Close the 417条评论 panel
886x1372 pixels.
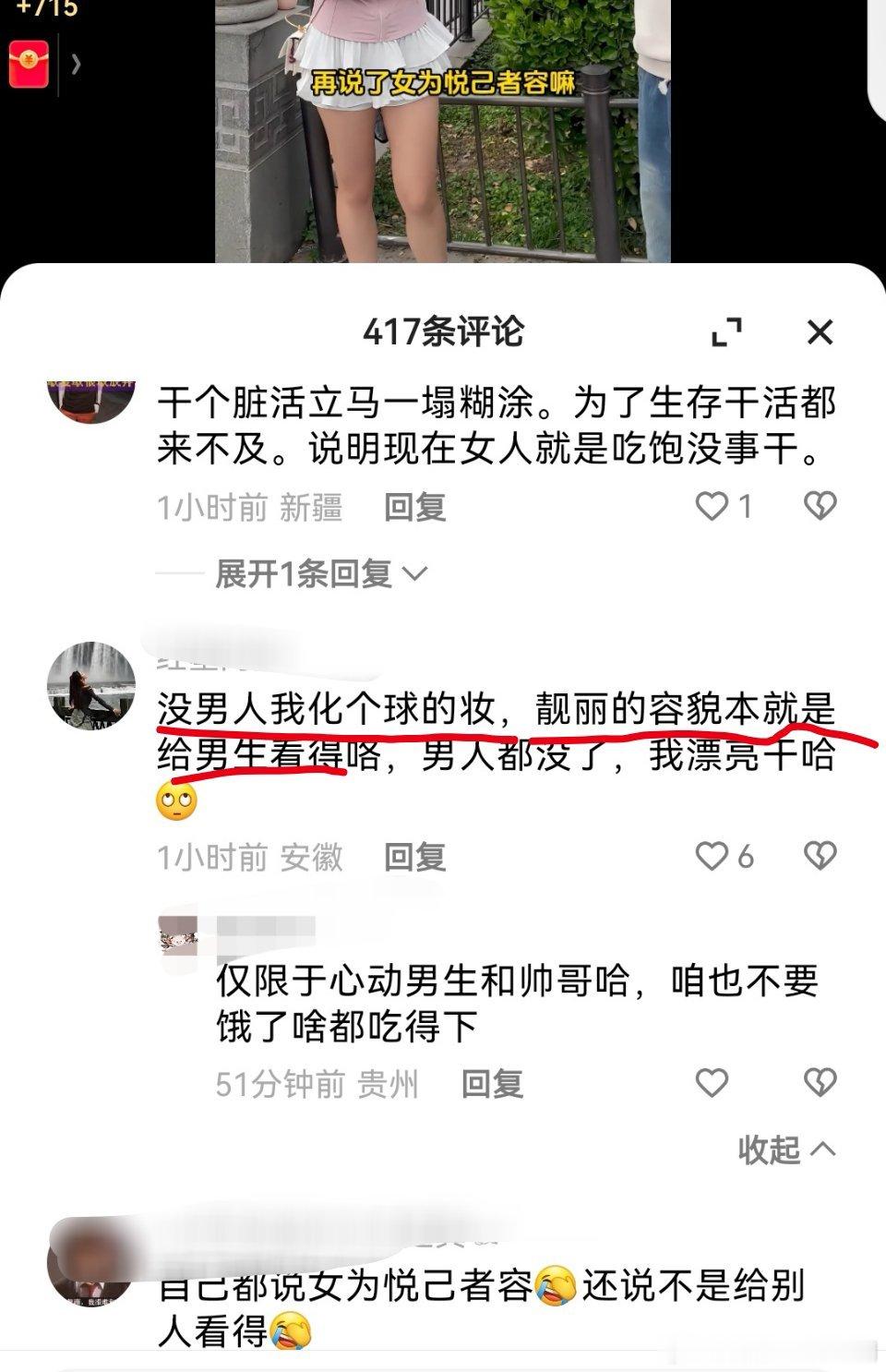click(816, 331)
